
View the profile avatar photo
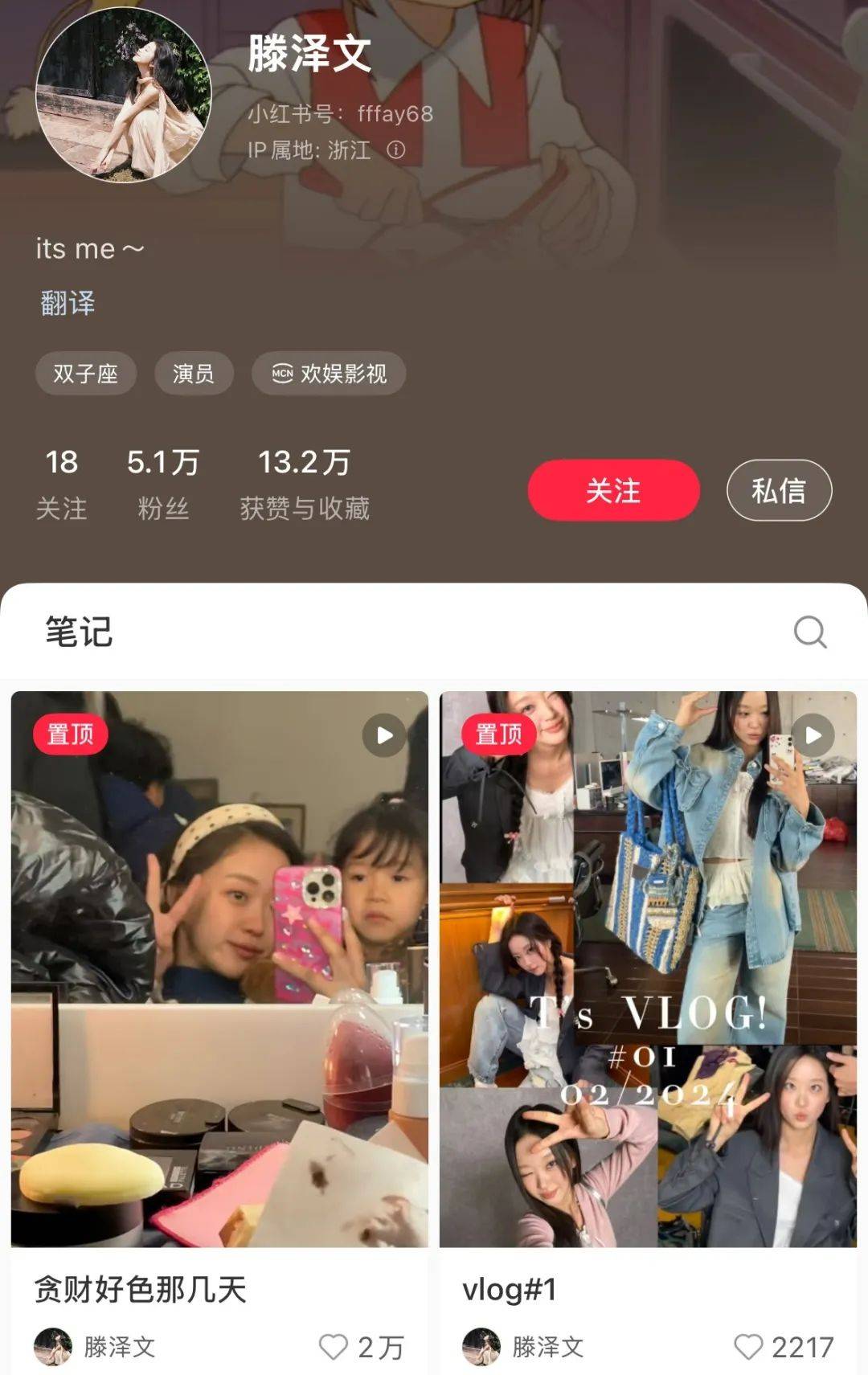click(x=123, y=95)
